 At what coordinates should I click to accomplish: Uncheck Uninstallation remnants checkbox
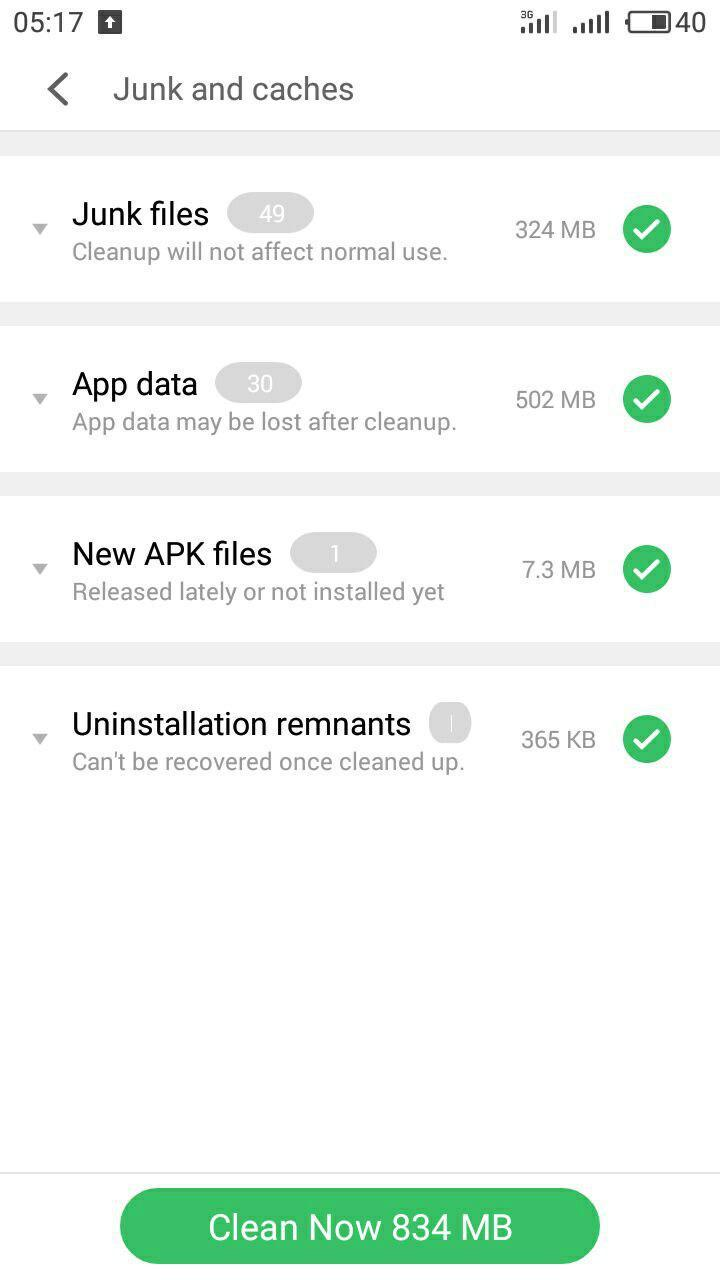647,739
